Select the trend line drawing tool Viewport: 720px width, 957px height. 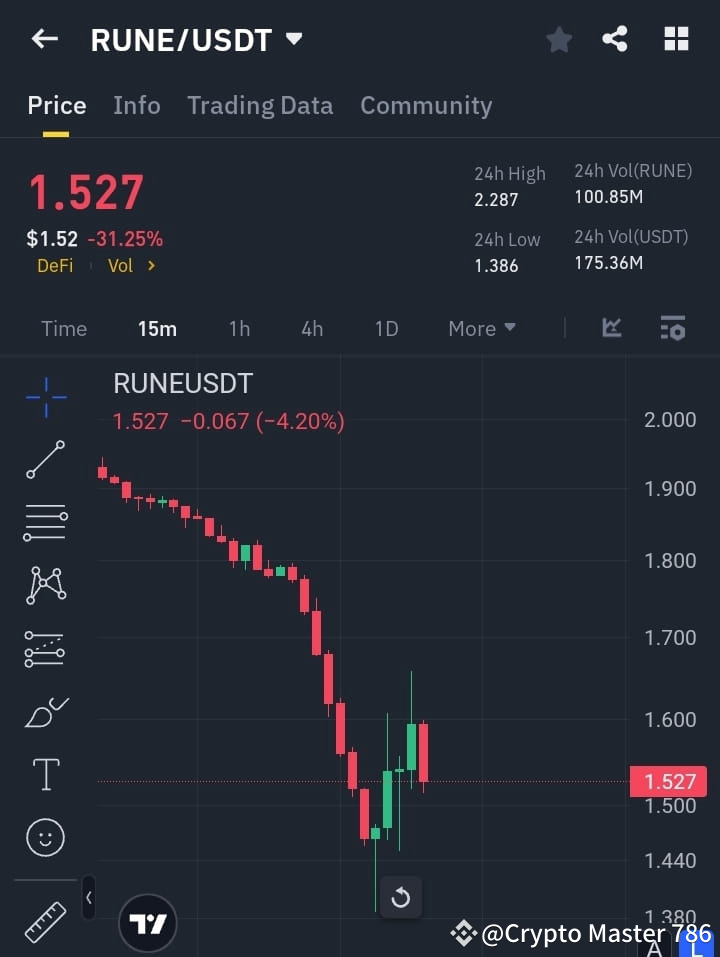click(x=45, y=460)
